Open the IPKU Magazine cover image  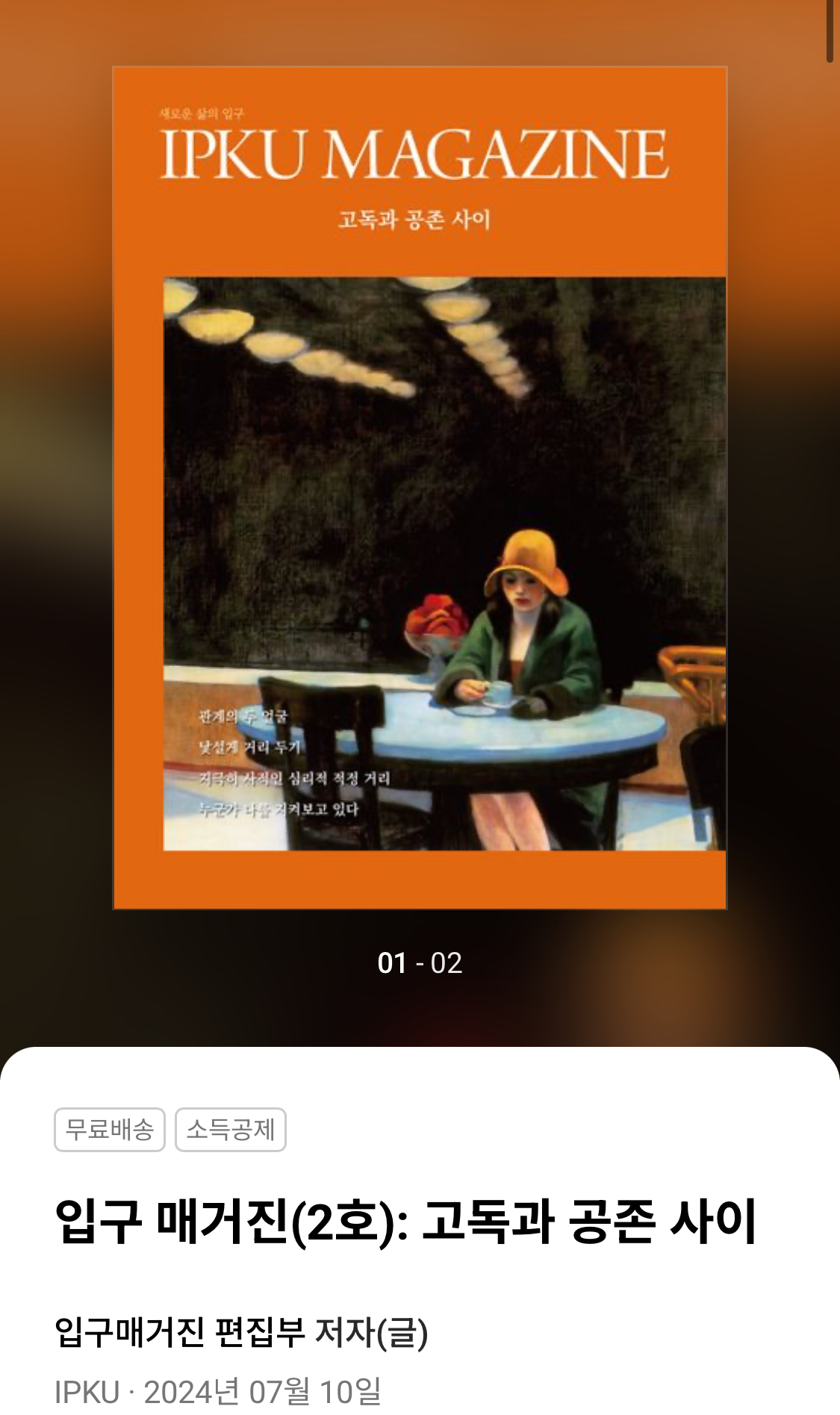(x=420, y=488)
